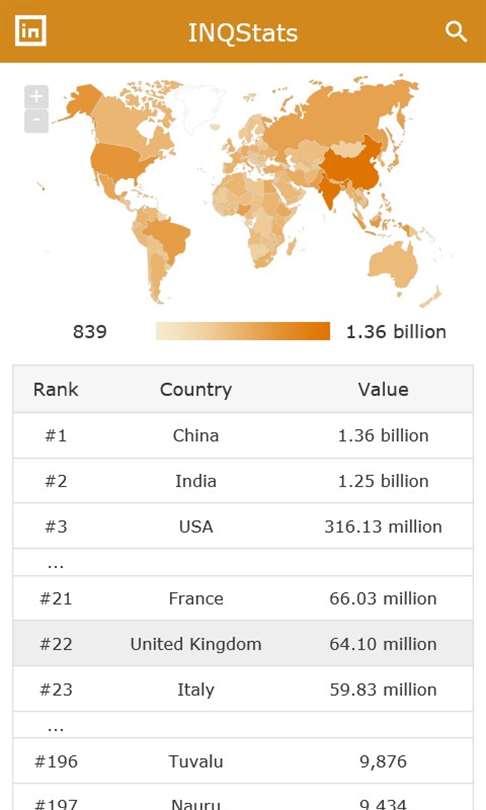This screenshot has height=810, width=486.
Task: Open the Italy ranking row
Action: 243,689
